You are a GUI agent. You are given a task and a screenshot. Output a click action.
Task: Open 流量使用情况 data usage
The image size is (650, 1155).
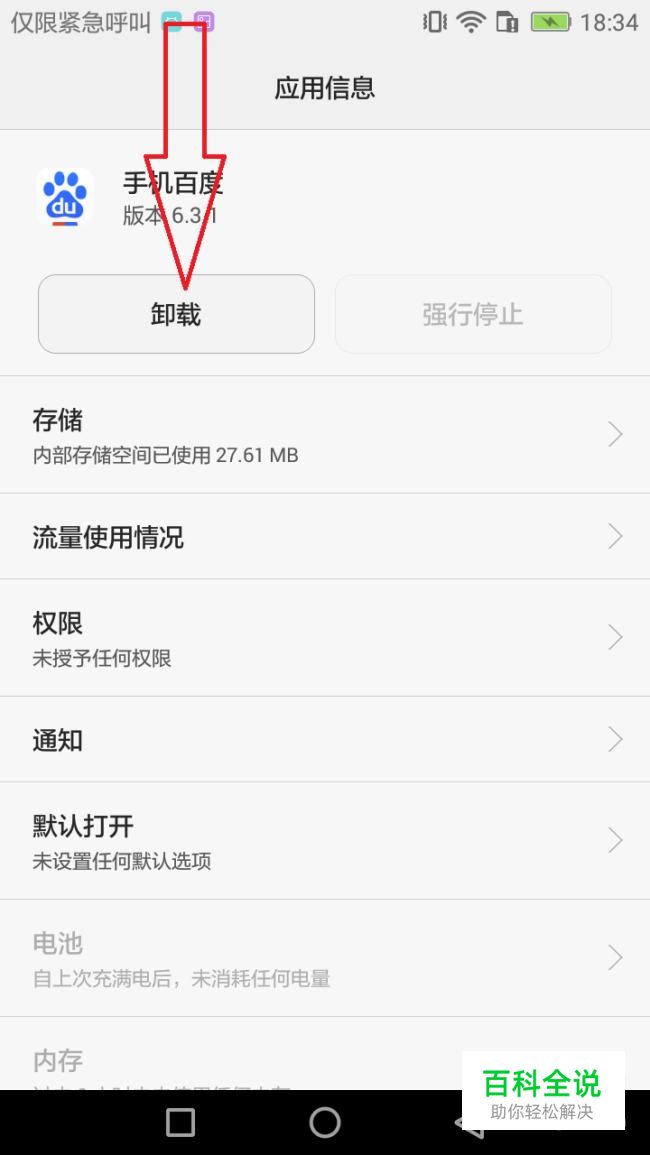click(325, 537)
